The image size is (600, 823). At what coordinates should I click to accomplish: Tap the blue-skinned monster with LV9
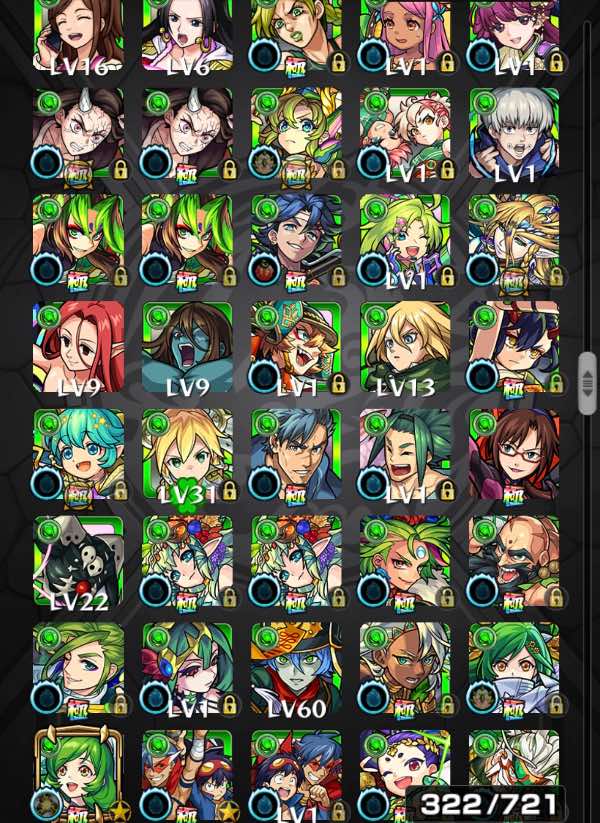(187, 347)
